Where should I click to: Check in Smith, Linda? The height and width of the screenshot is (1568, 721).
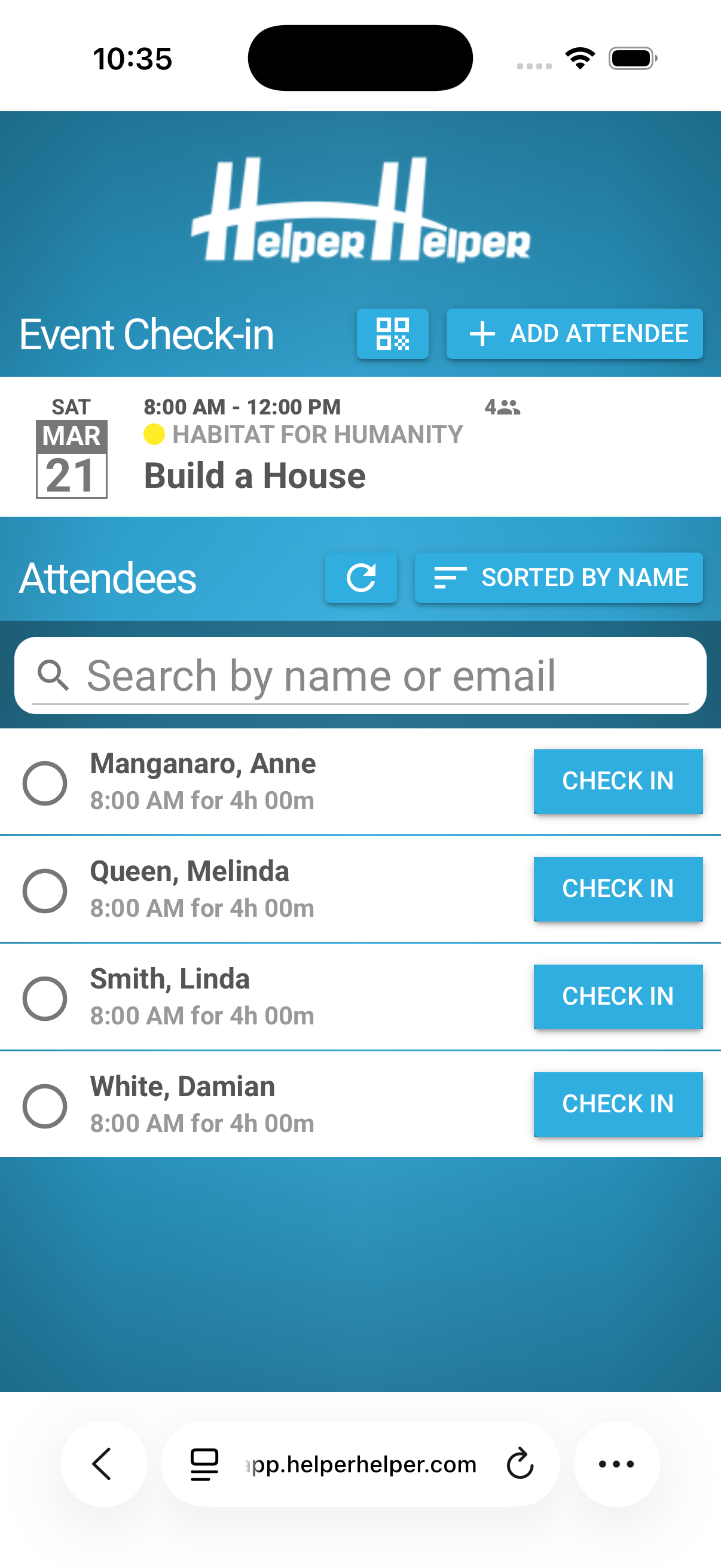coord(618,996)
